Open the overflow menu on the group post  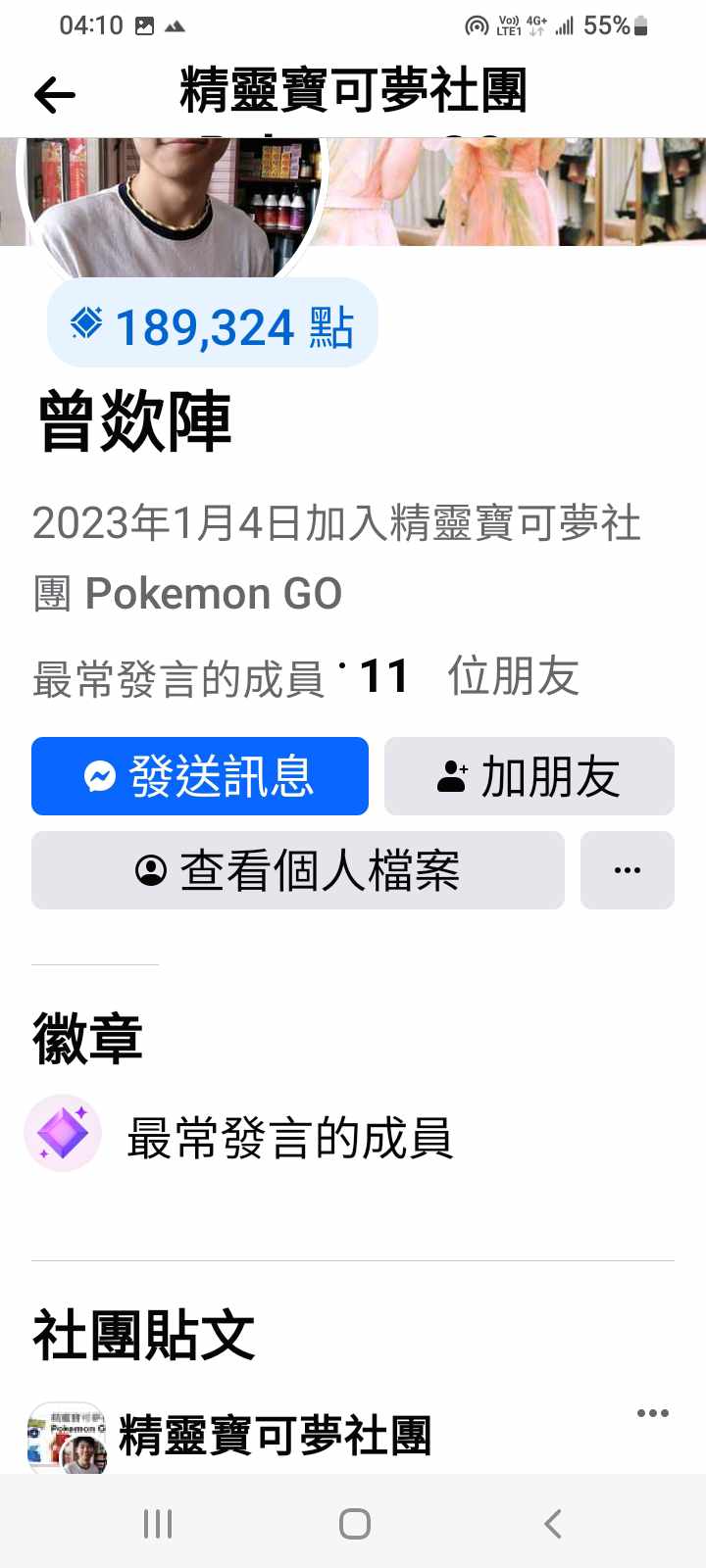[x=652, y=1413]
